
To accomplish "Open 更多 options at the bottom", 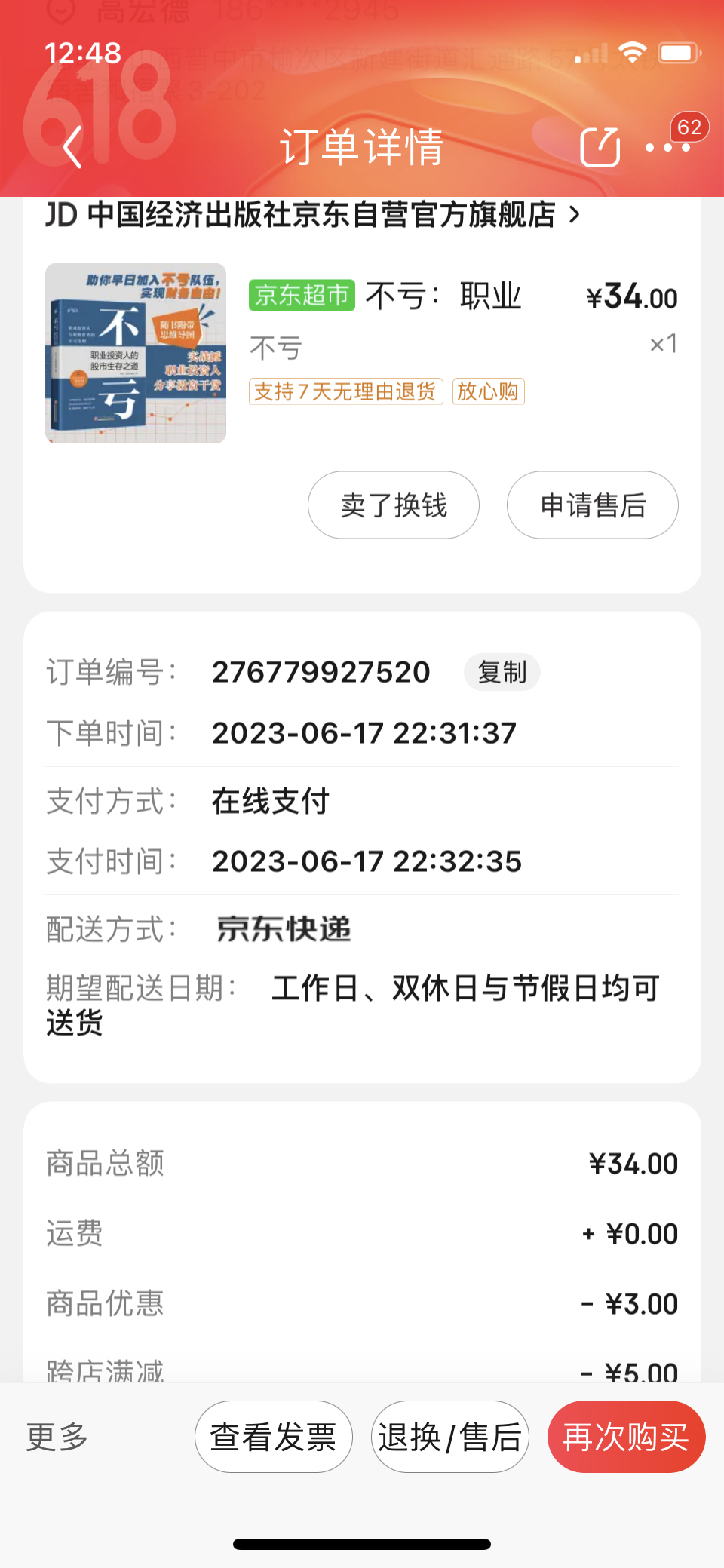I will [x=57, y=1437].
